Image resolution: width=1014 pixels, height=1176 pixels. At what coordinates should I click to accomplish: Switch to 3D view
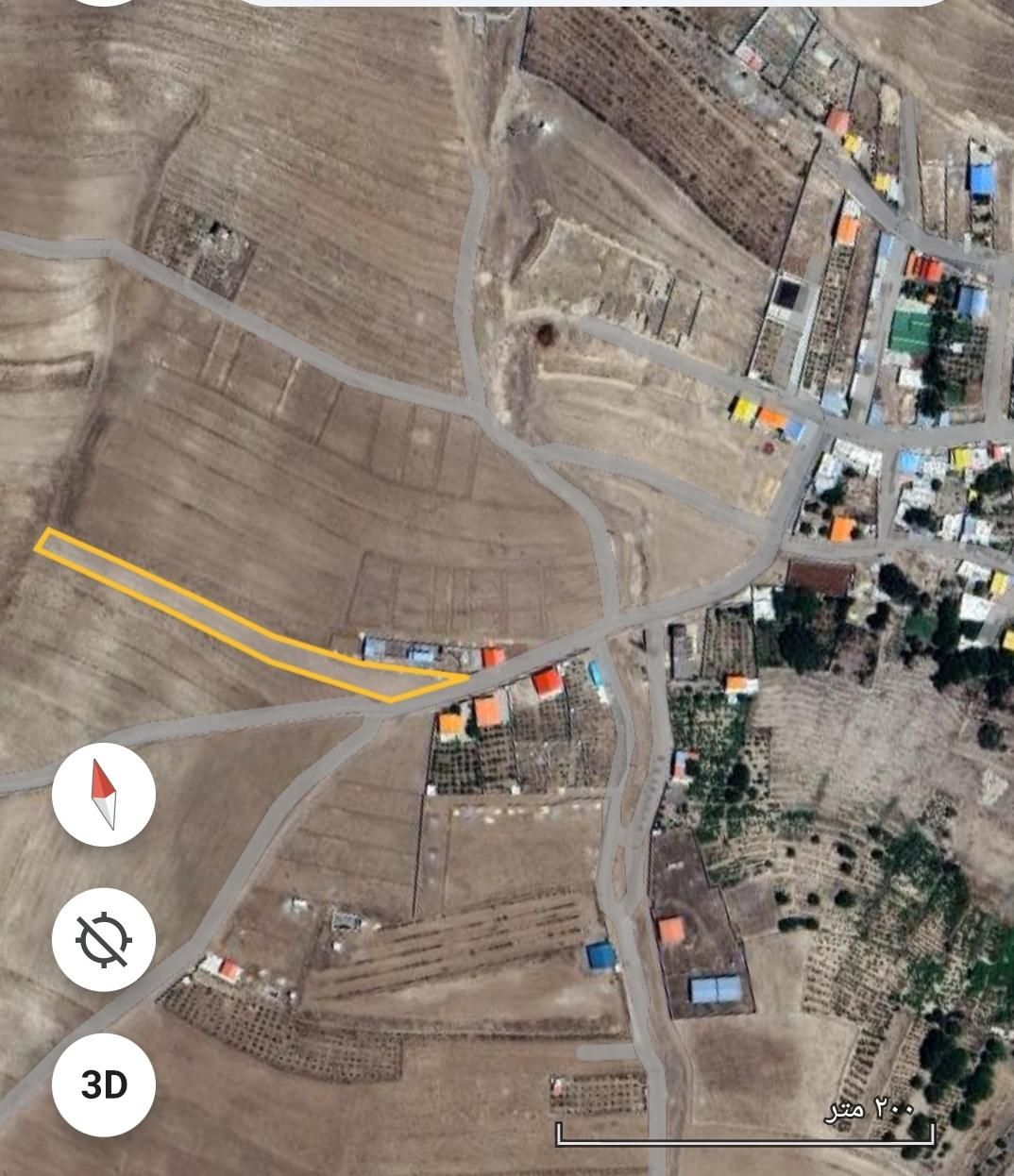pyautogui.click(x=104, y=1084)
